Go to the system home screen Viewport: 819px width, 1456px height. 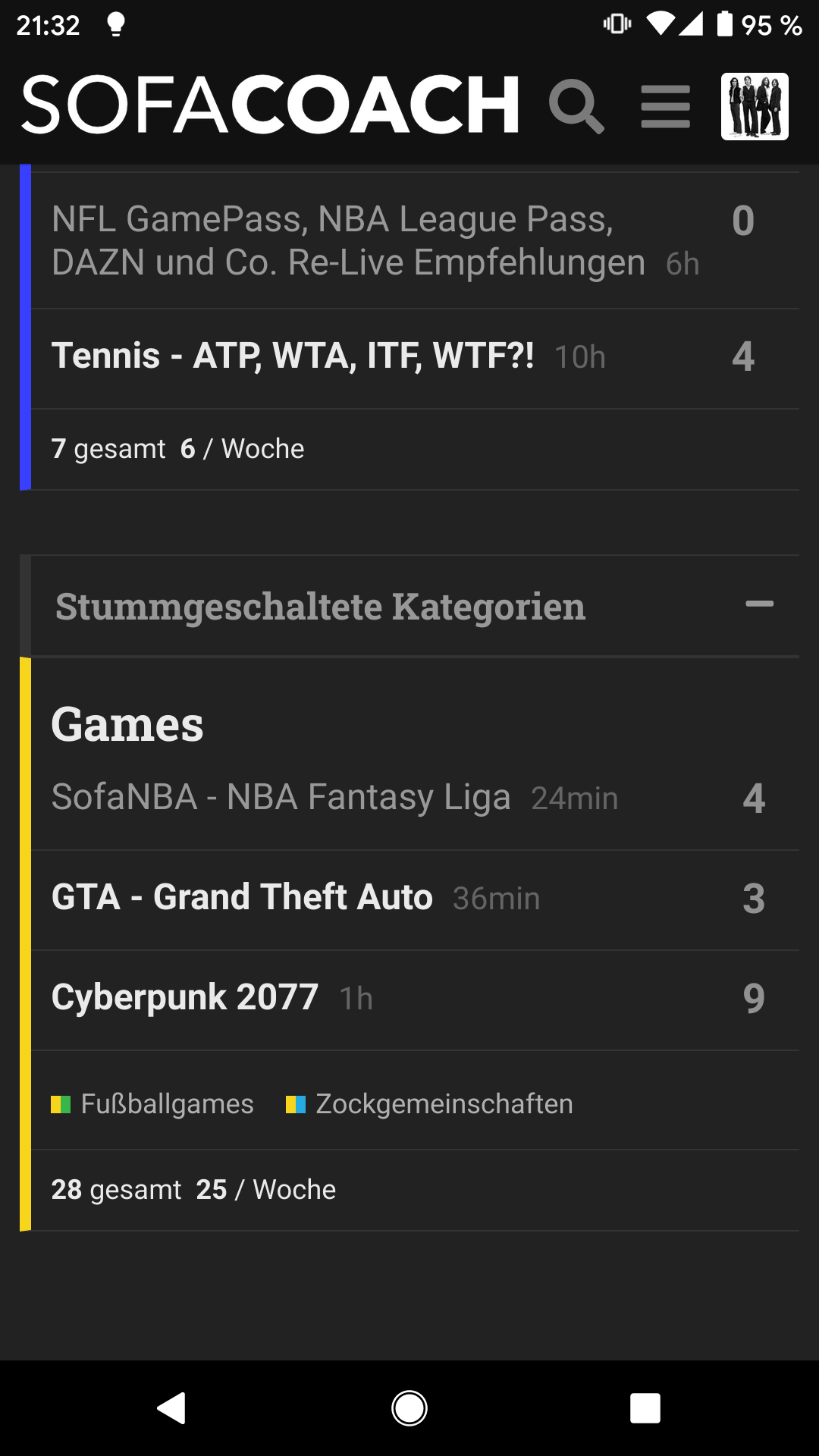409,1408
